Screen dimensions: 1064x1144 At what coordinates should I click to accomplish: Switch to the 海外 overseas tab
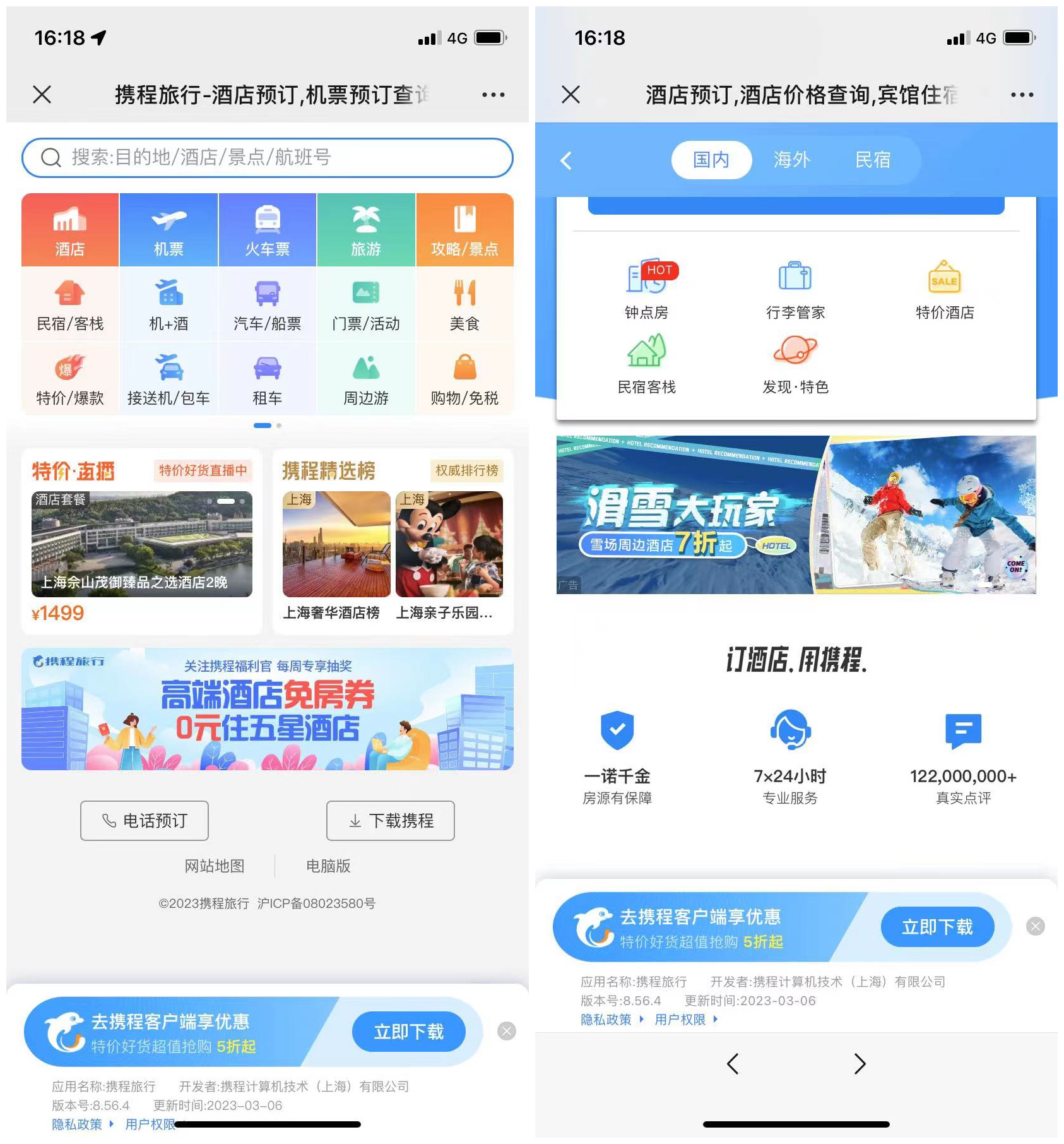coord(792,160)
